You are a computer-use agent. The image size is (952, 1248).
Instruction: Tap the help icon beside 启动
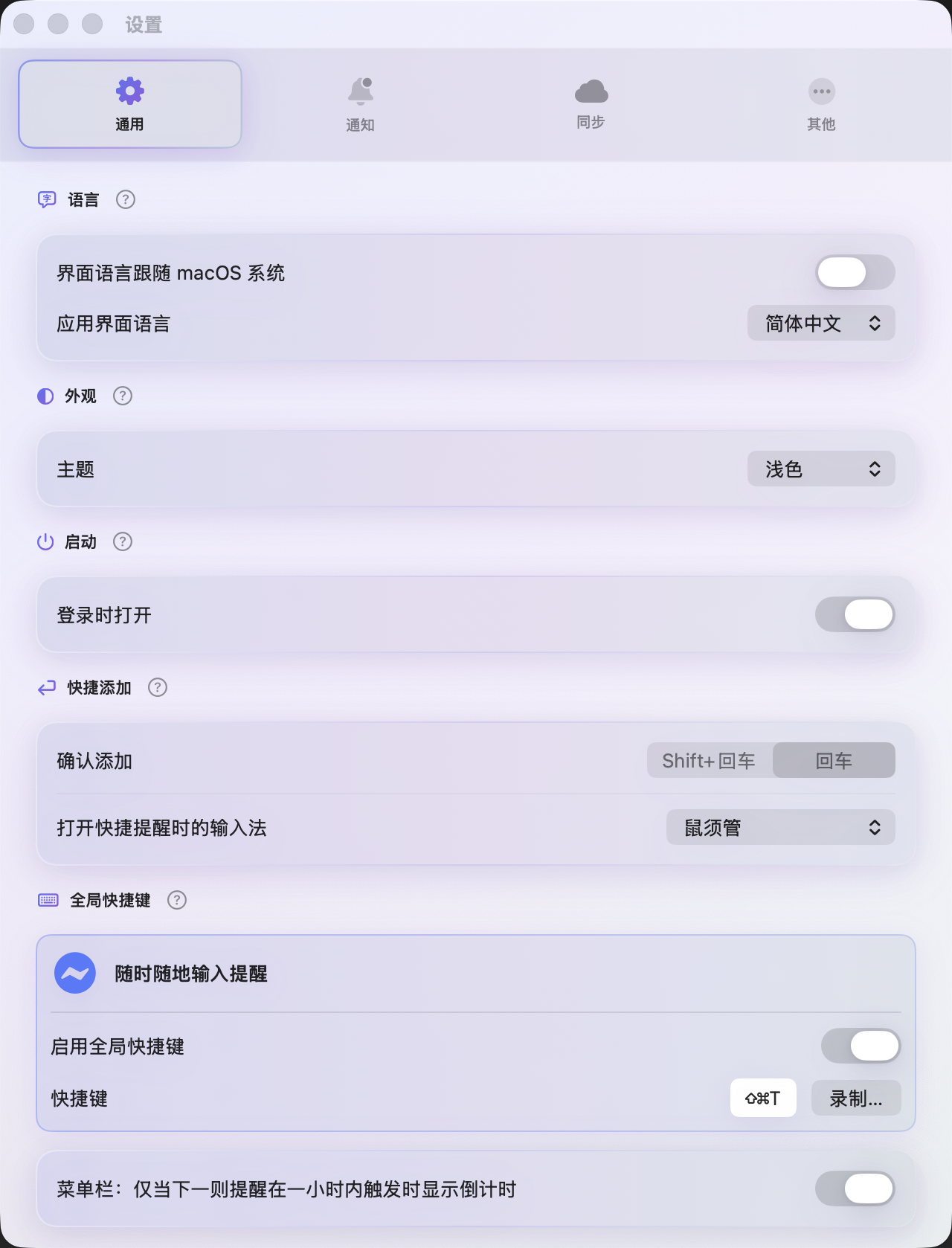tap(123, 541)
